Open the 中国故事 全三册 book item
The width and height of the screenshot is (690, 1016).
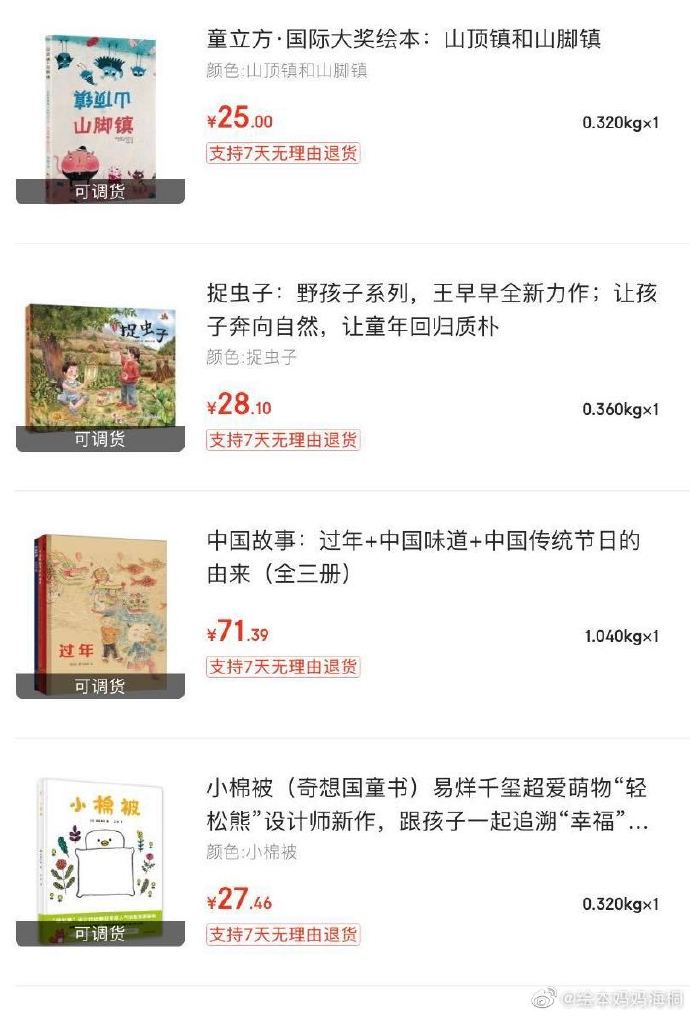coord(422,557)
